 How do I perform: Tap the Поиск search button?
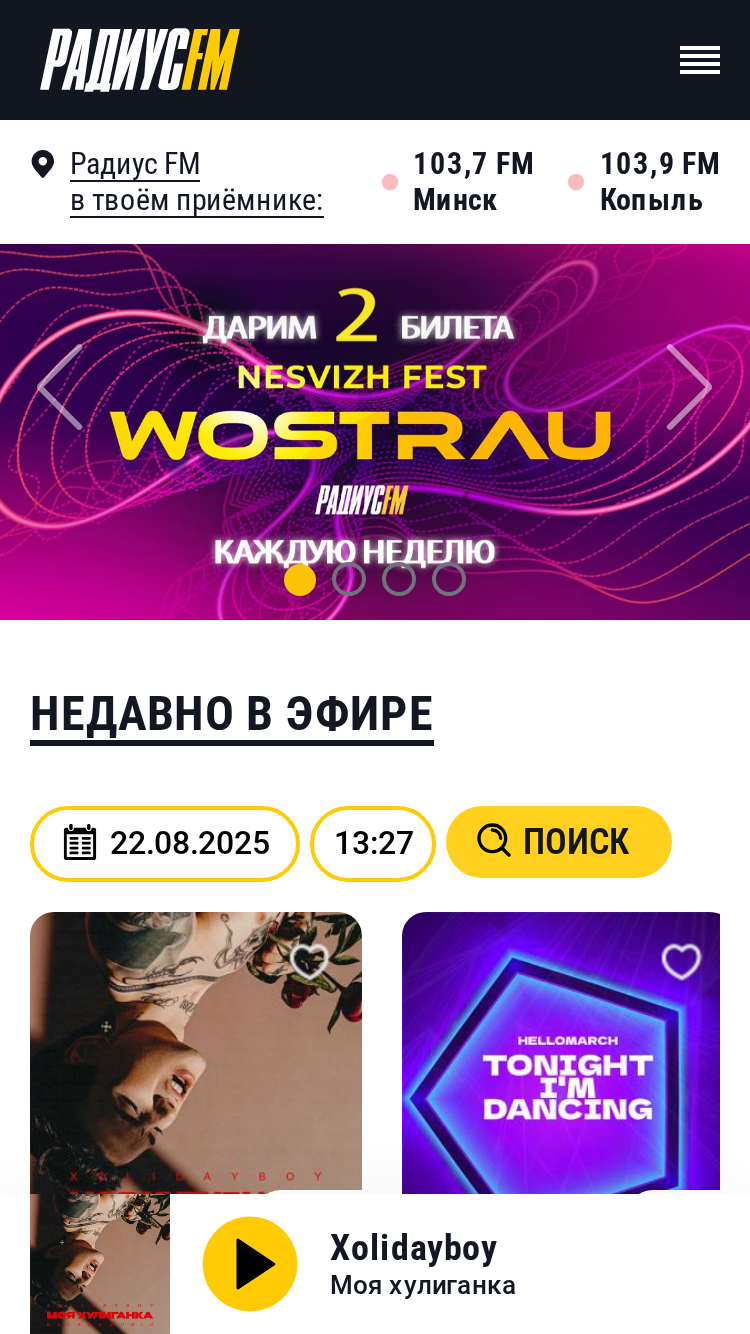click(x=558, y=842)
